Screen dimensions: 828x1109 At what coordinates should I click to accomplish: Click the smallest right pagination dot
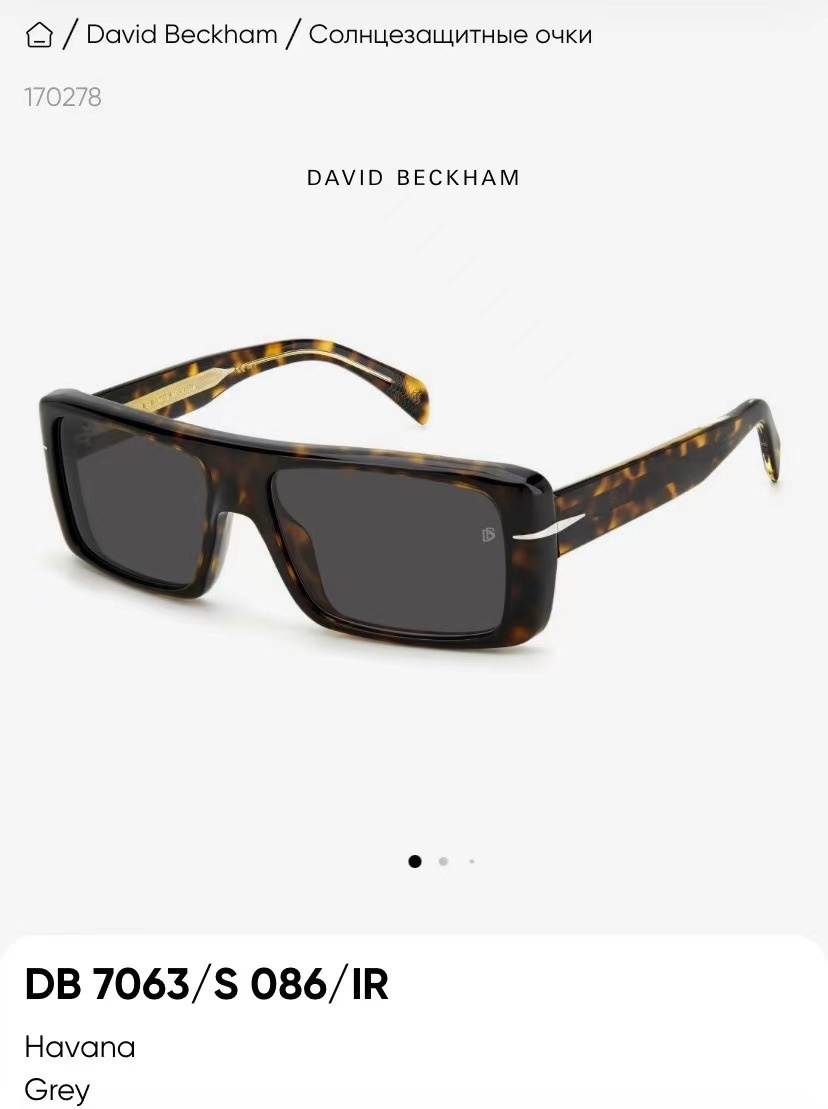[471, 860]
